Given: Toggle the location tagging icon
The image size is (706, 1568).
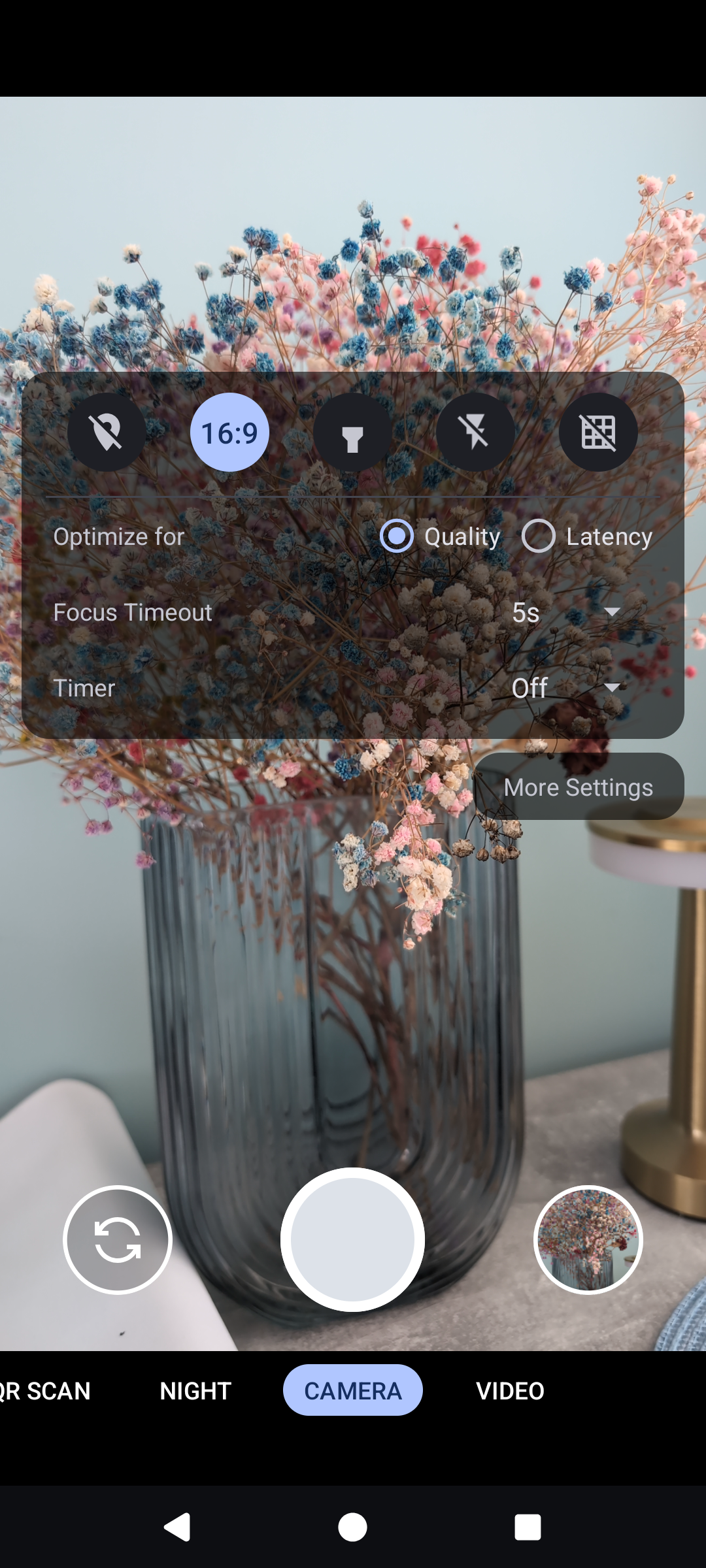Looking at the screenshot, I should pos(107,432).
